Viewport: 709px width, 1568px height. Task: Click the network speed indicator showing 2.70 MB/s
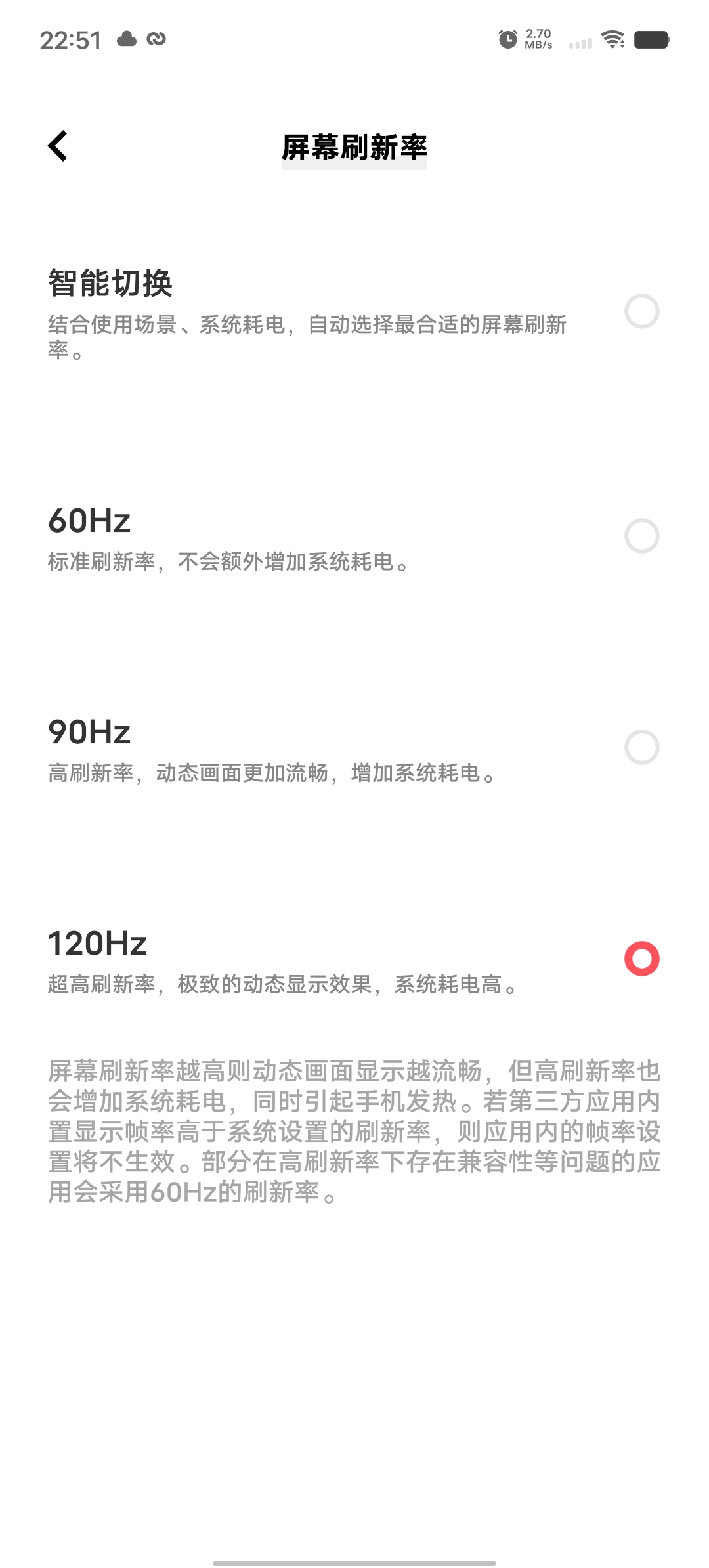(x=538, y=39)
